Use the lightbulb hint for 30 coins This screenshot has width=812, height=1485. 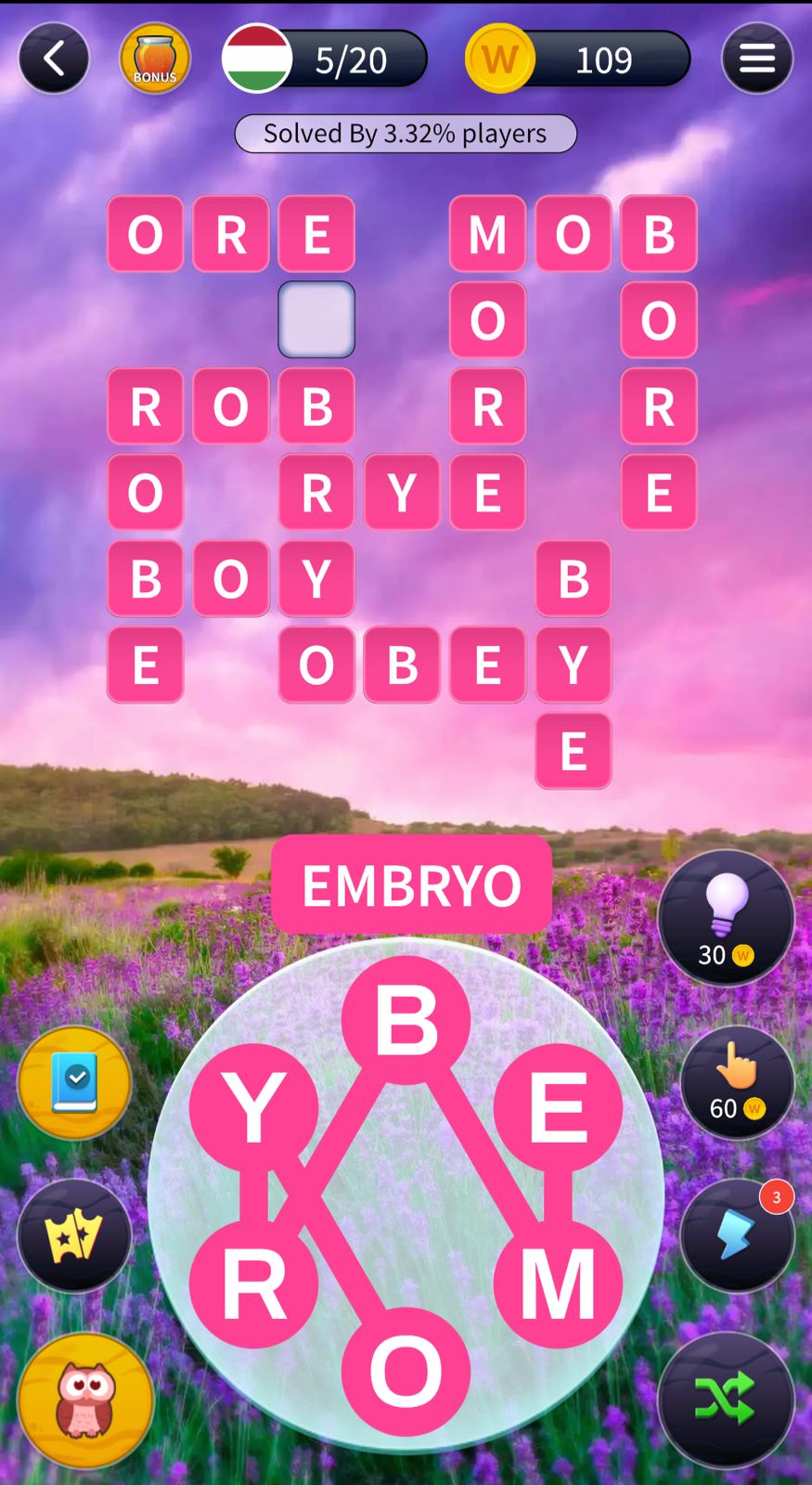[726, 918]
